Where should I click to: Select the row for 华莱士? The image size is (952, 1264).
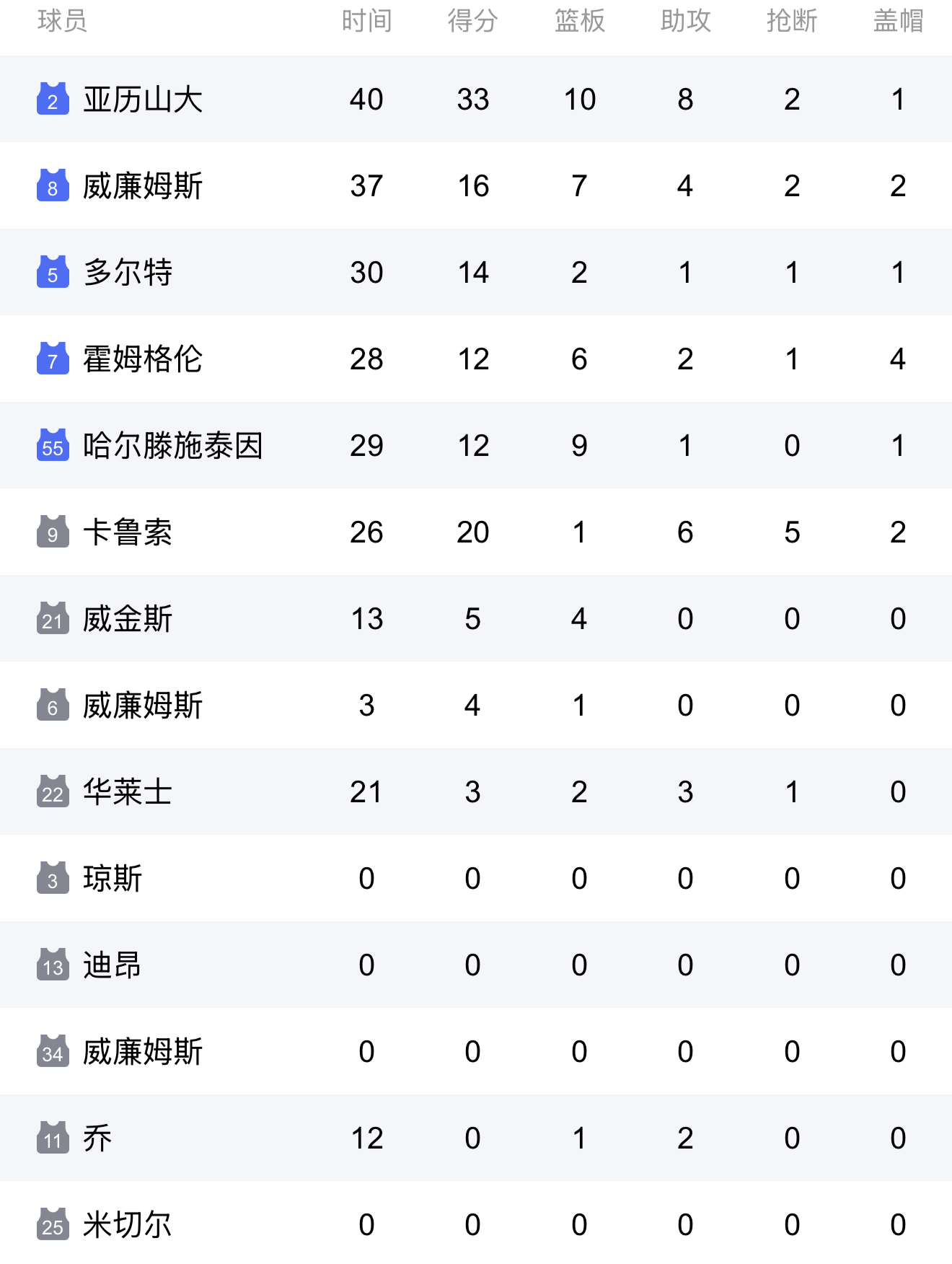[476, 791]
